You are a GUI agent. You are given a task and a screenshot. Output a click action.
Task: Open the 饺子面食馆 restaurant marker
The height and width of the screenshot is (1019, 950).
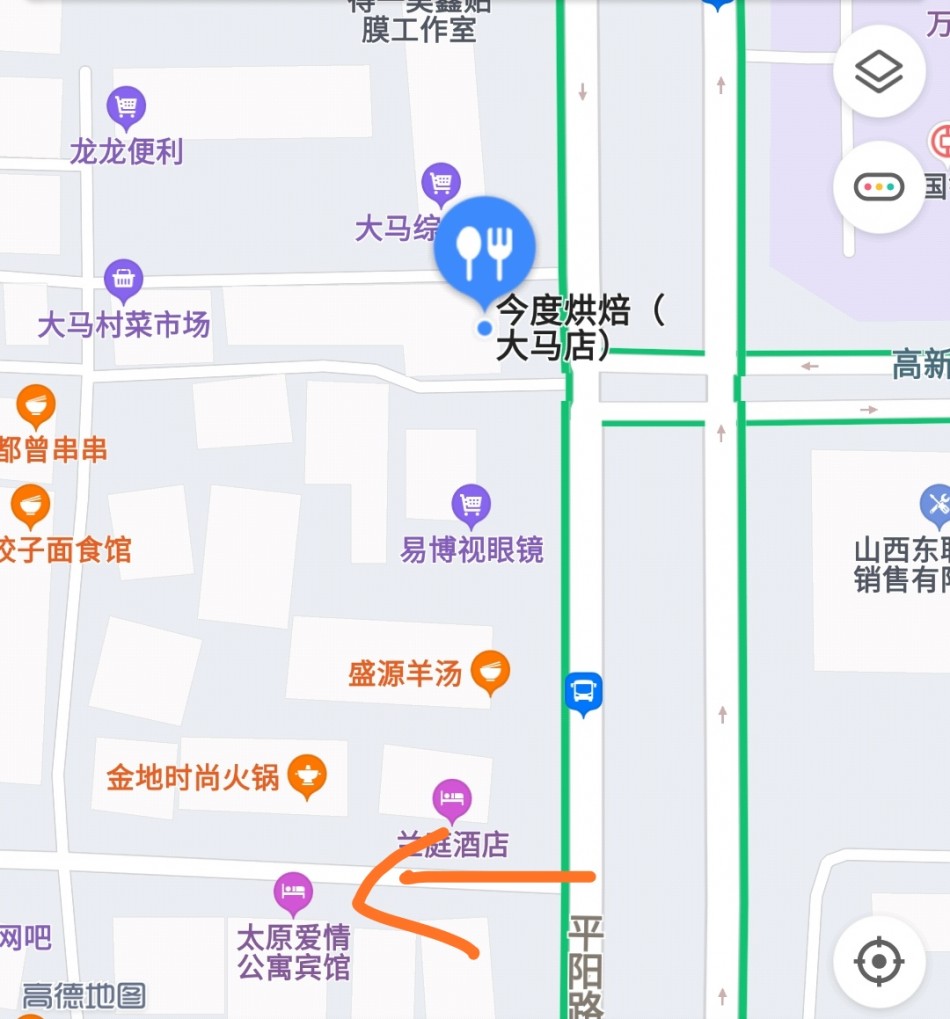(30, 506)
